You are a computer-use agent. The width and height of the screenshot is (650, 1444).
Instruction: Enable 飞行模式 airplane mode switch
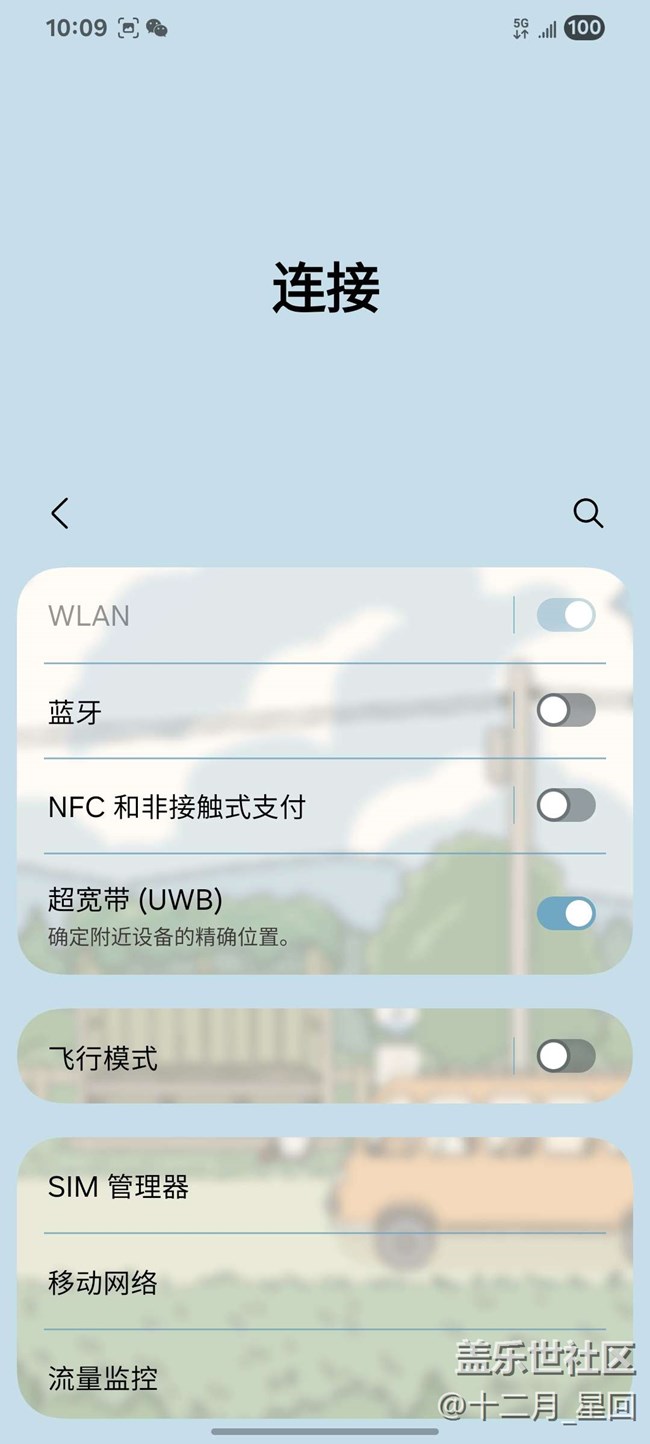566,1056
